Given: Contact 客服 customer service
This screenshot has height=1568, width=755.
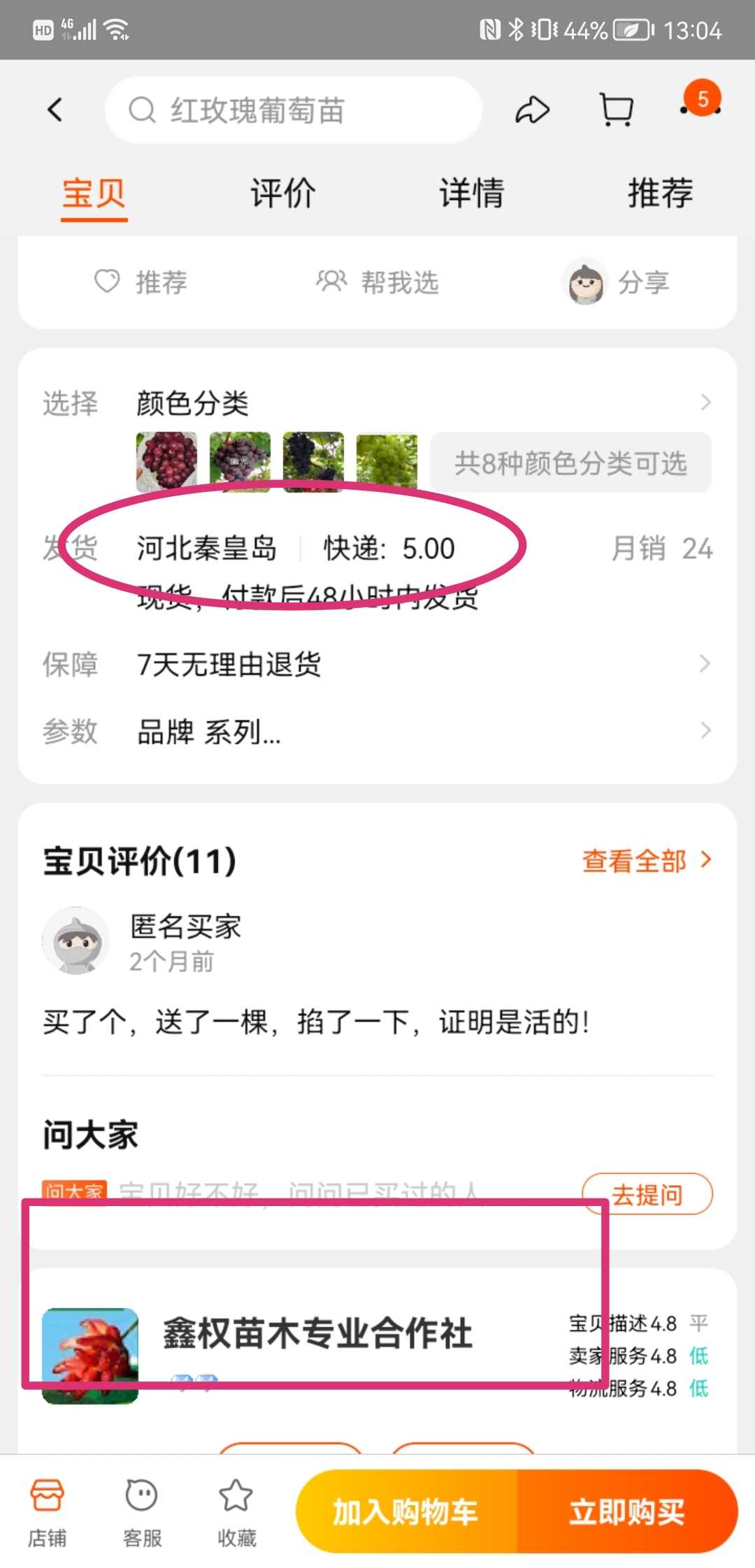Looking at the screenshot, I should 142,1509.
